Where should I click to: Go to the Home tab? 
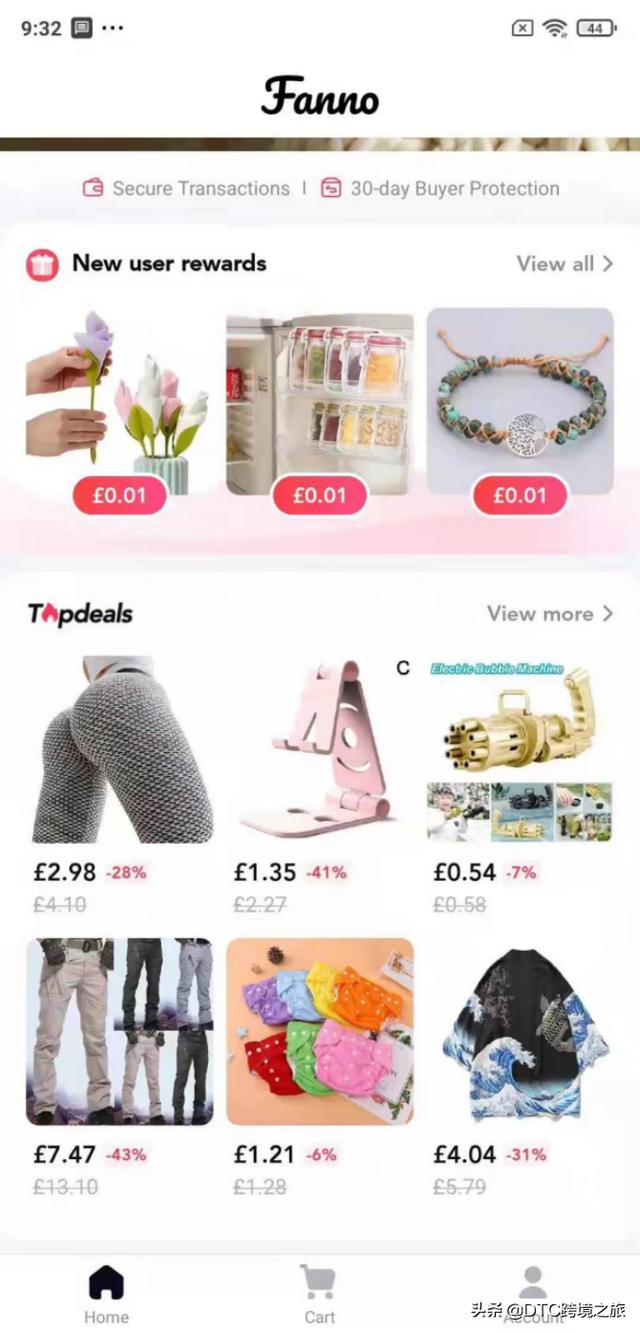click(106, 1294)
